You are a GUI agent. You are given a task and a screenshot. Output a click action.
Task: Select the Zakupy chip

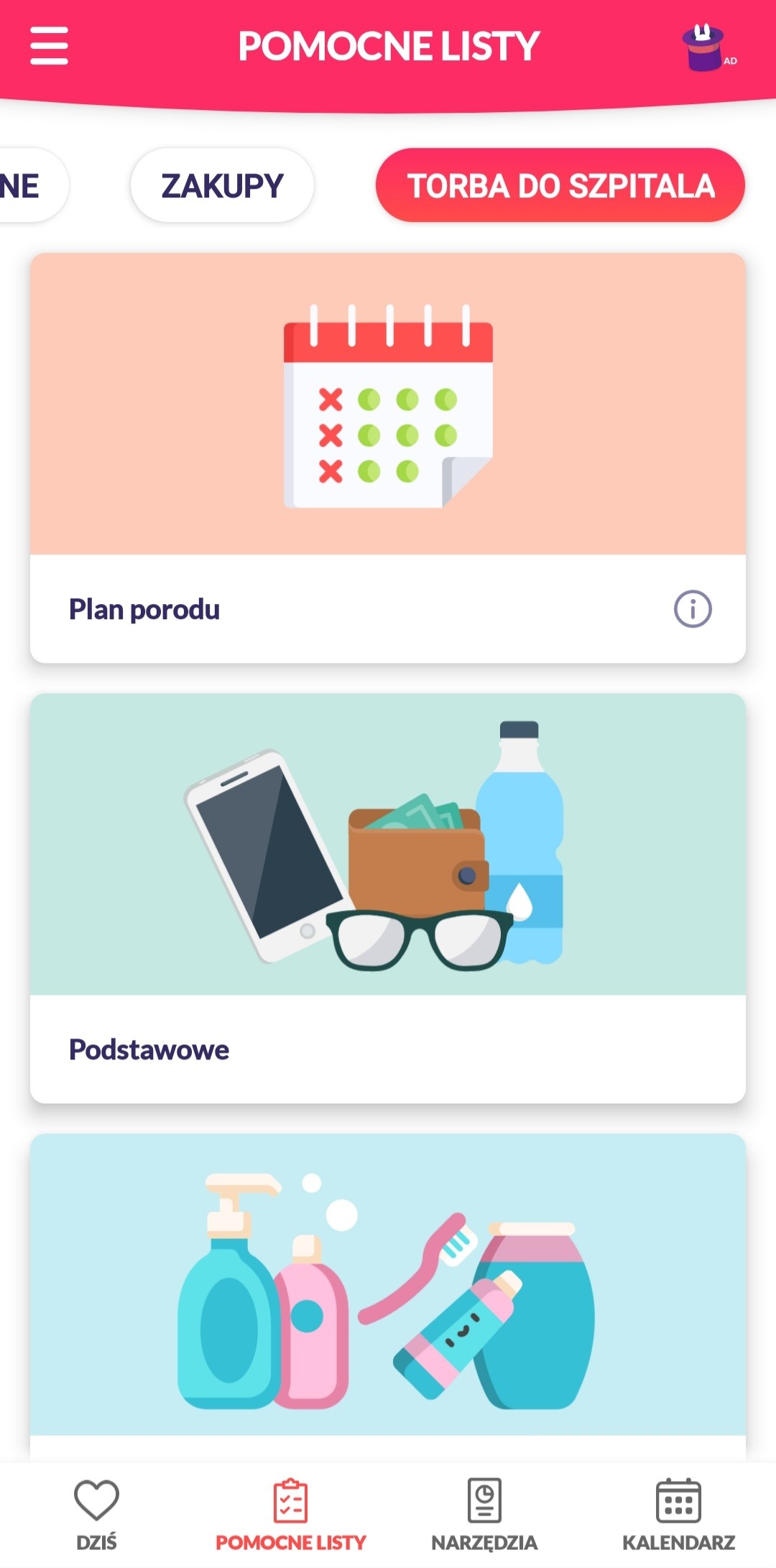[222, 186]
